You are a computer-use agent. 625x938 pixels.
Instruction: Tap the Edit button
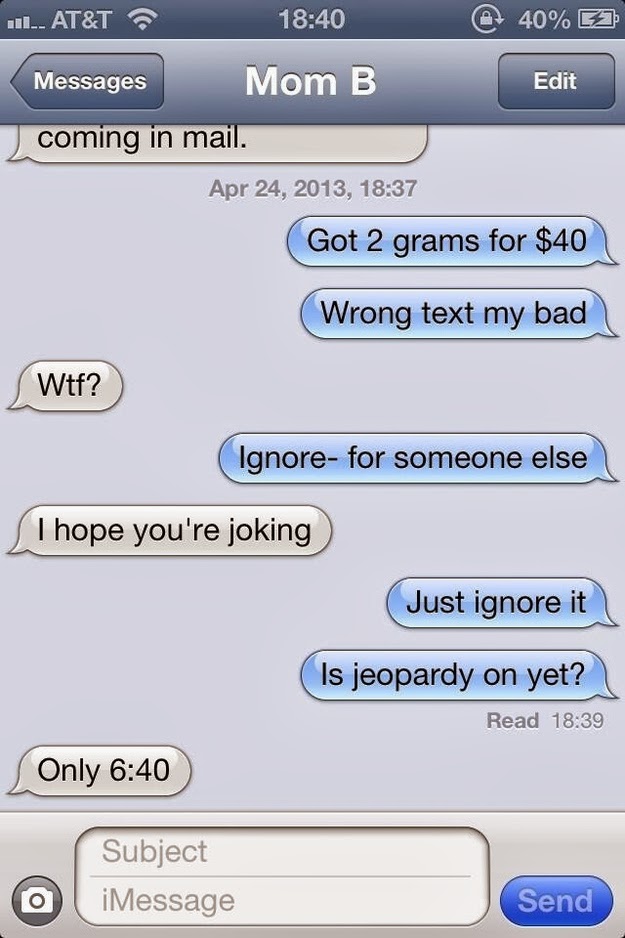[x=555, y=82]
